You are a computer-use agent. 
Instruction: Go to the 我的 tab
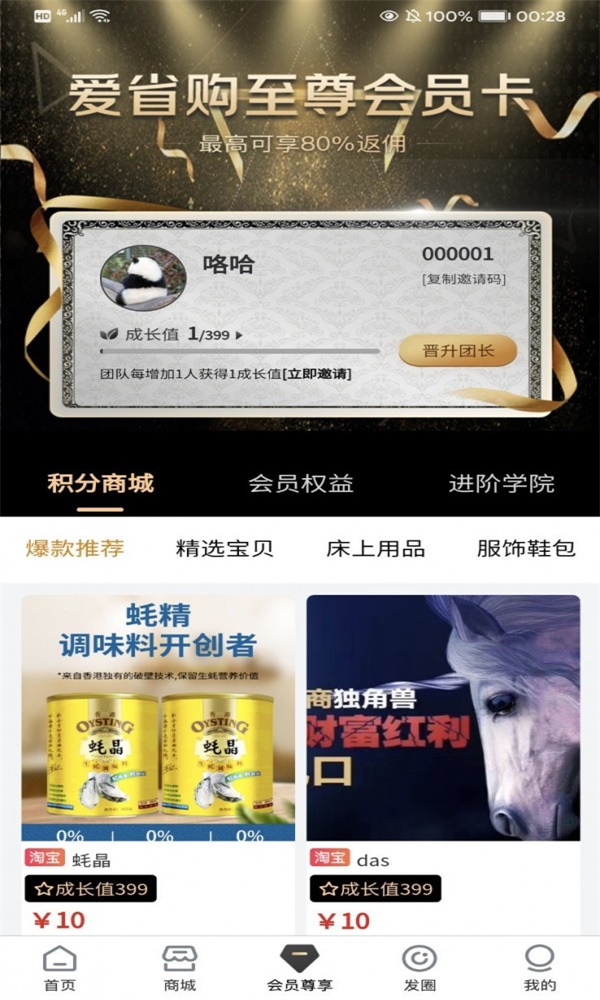539,968
